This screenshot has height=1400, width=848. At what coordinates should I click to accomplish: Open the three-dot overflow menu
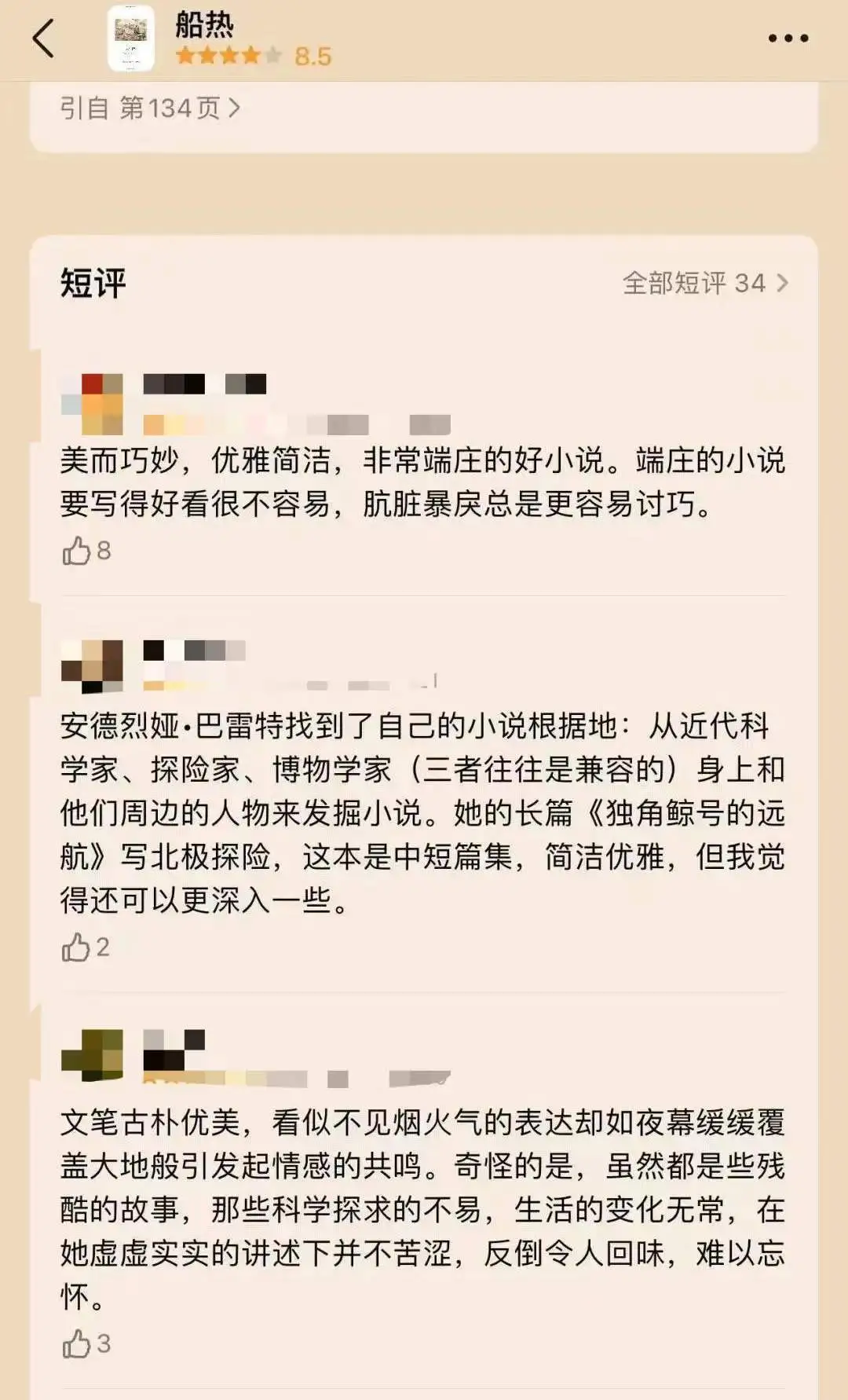pos(788,38)
